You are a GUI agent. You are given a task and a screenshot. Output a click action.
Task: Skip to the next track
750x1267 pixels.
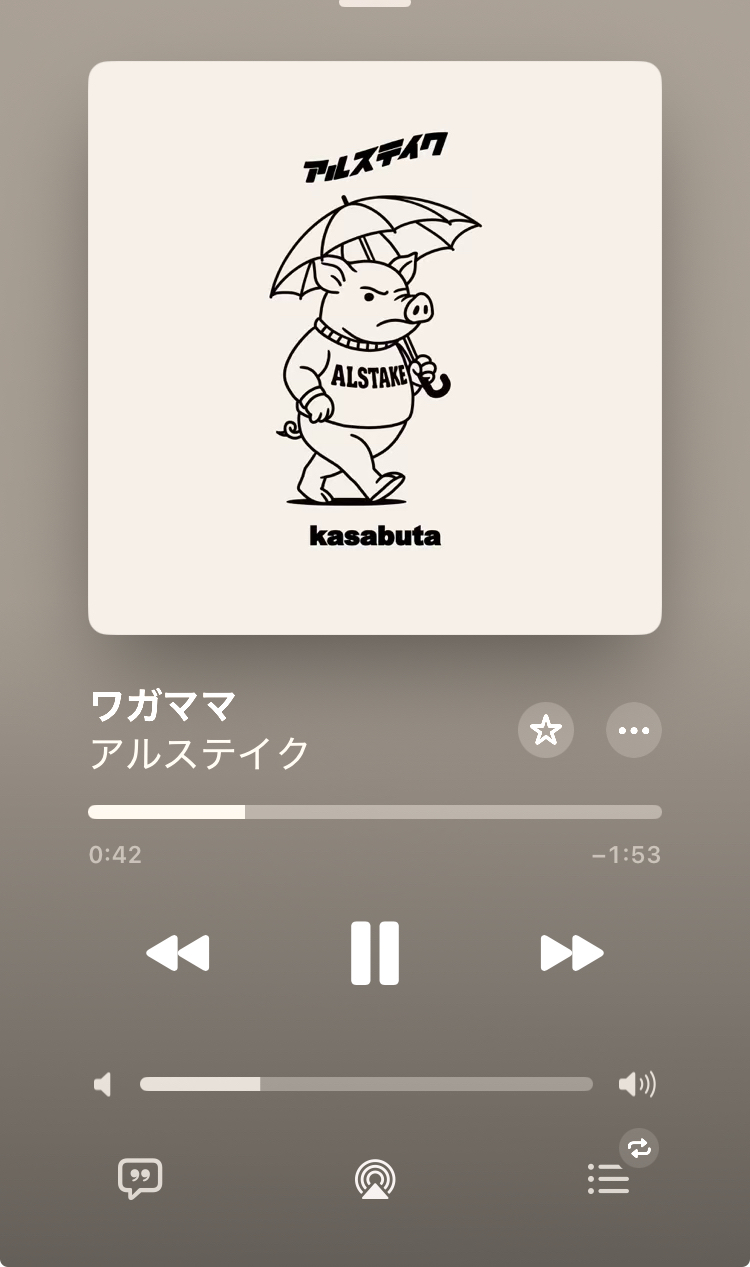pos(572,953)
